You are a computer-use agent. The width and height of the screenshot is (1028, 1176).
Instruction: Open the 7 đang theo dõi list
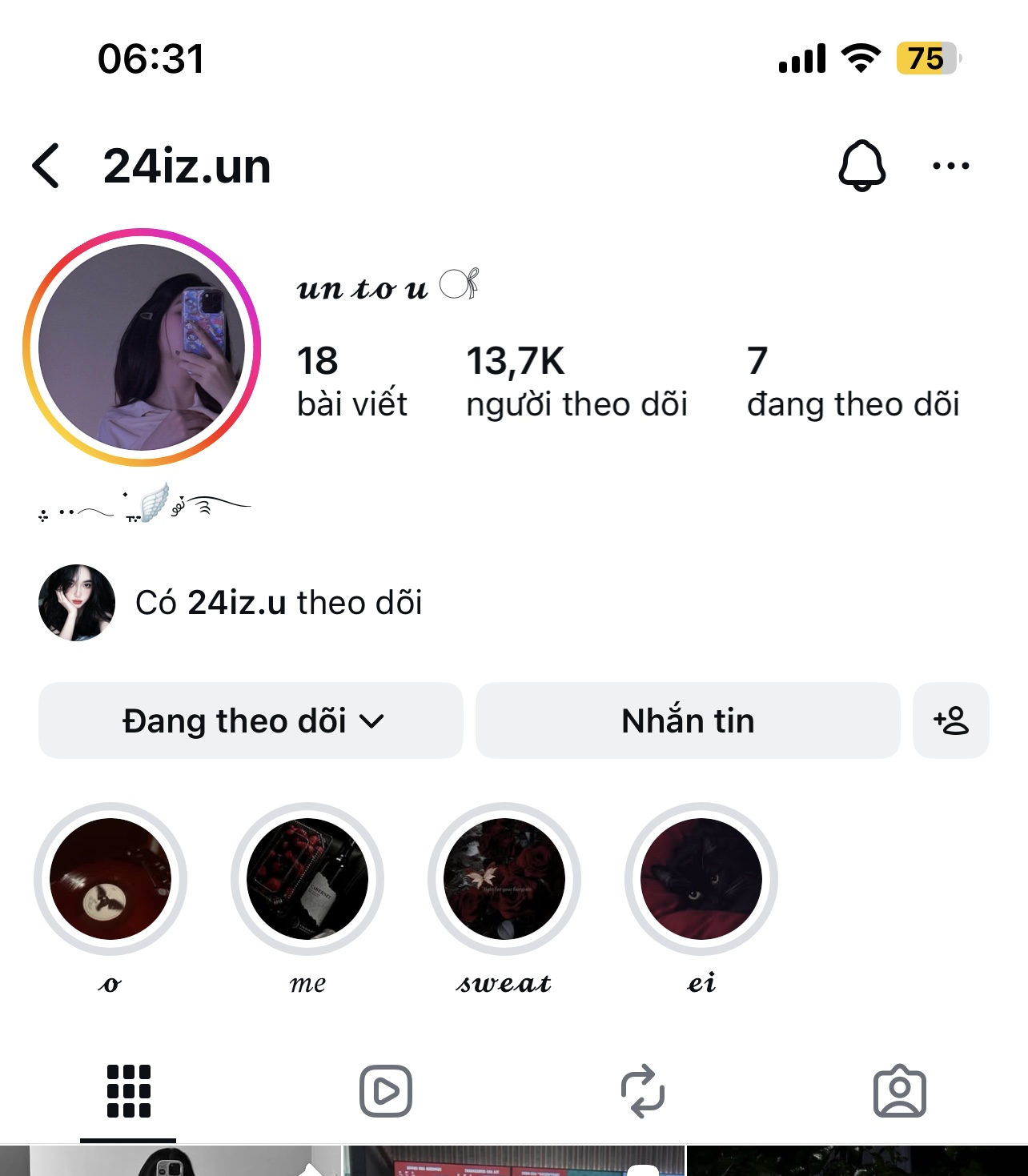coord(853,381)
